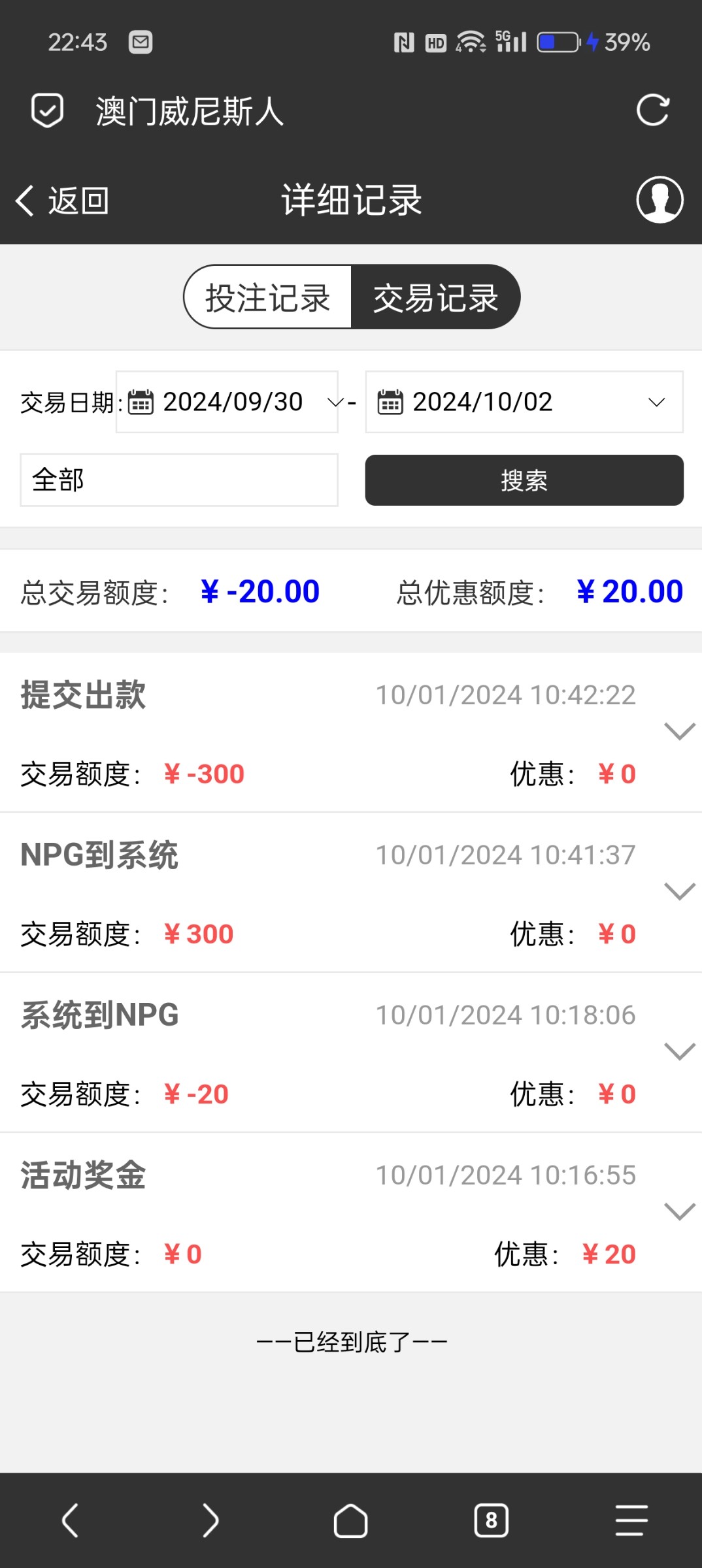
Task: Switch to the 投注记录 tab
Action: pos(268,297)
